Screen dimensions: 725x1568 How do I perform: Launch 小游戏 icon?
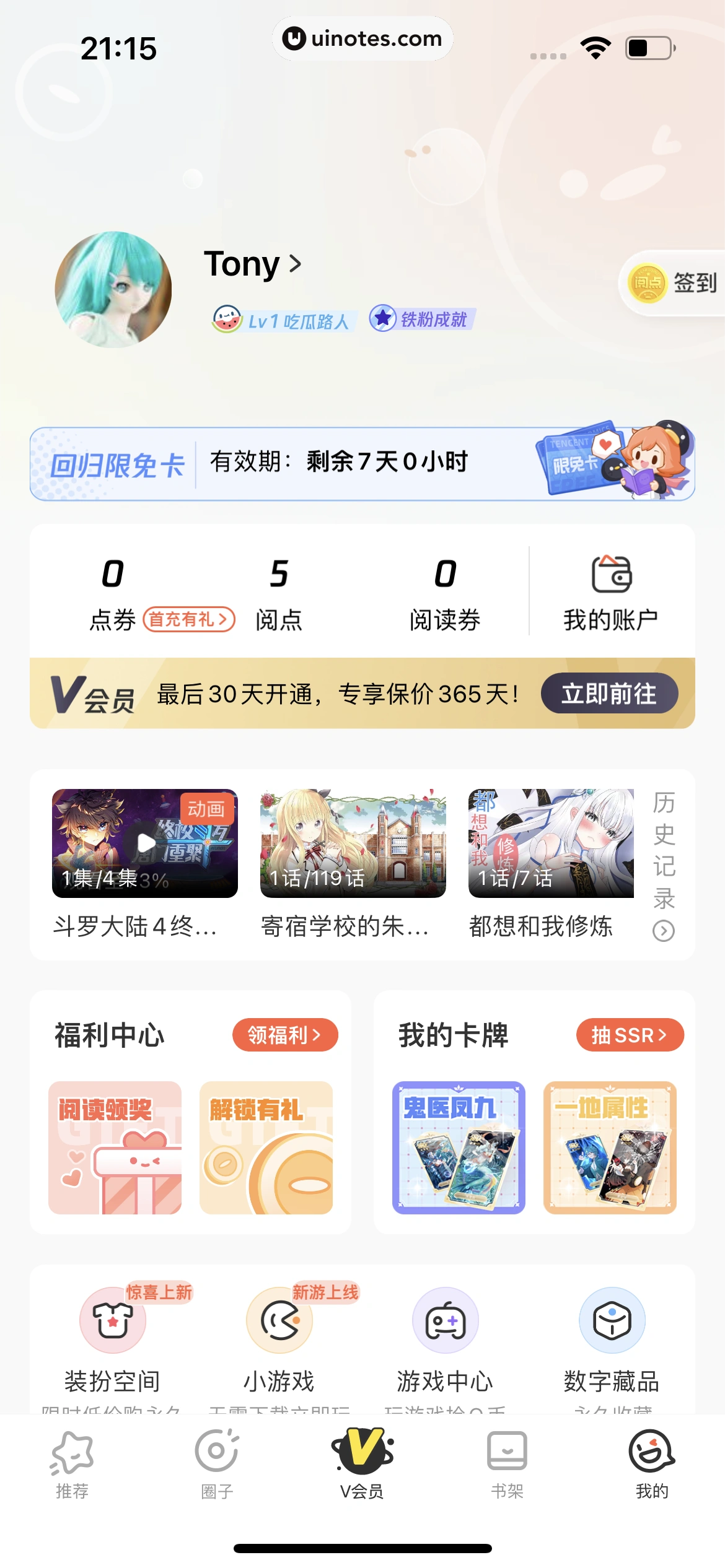click(x=278, y=1320)
